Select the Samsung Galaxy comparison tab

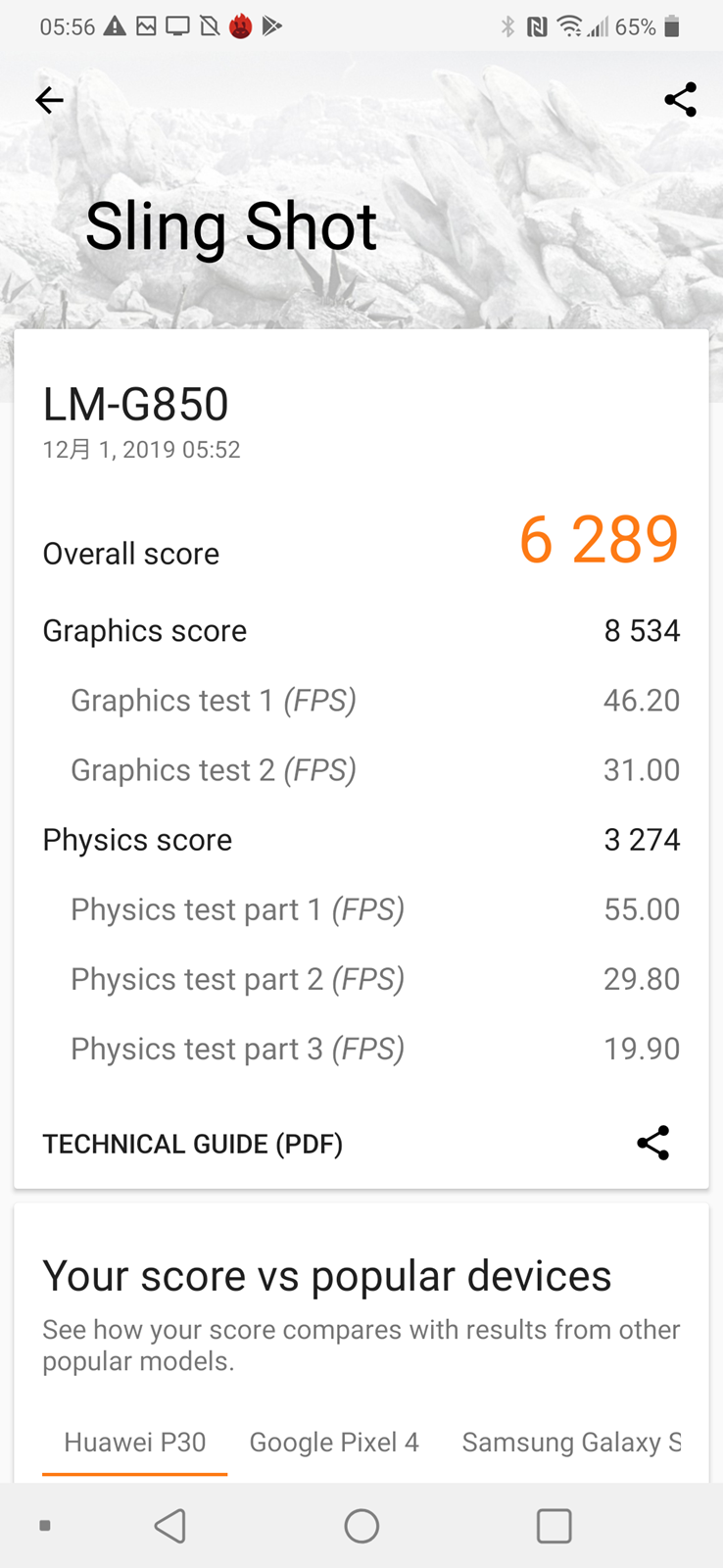571,1443
